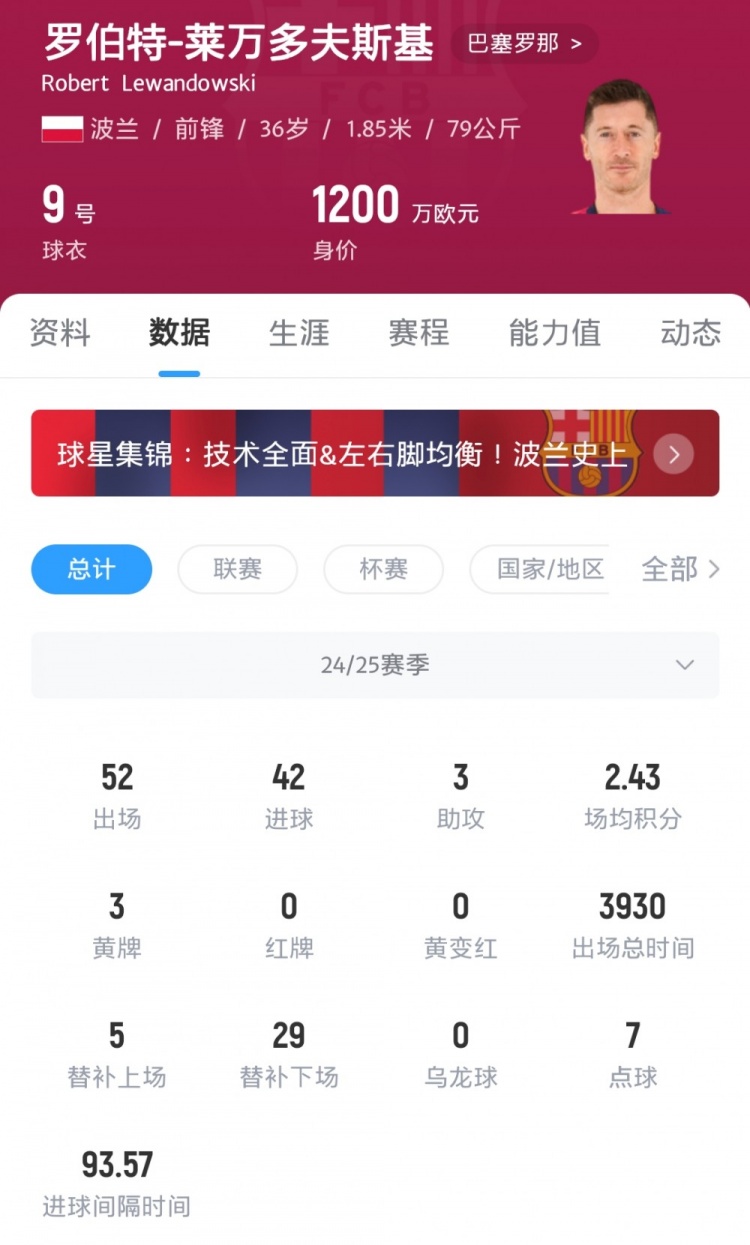Filter stats by 联赛
The height and width of the screenshot is (1245, 750).
pos(237,569)
